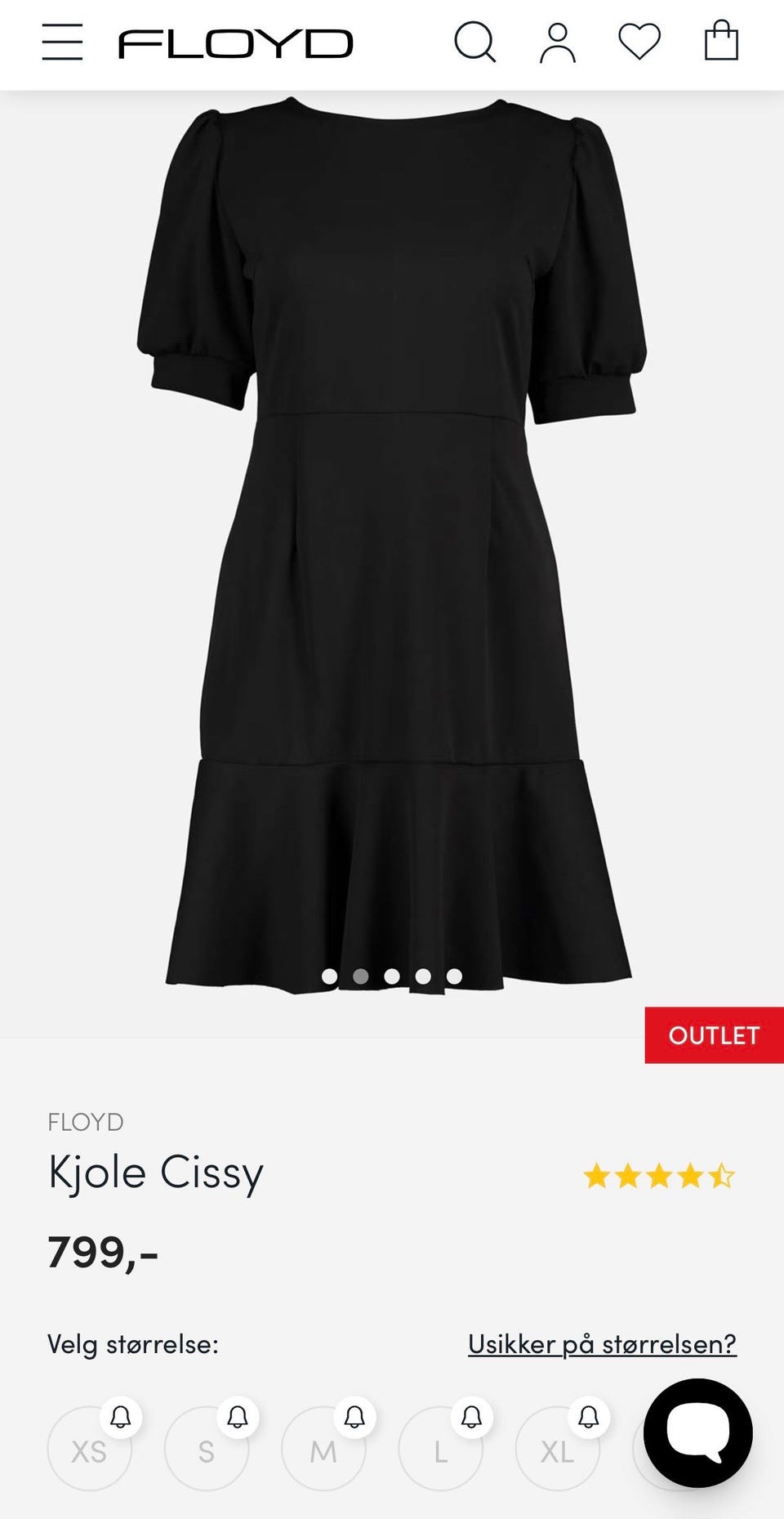View the wishlist heart

point(639,42)
